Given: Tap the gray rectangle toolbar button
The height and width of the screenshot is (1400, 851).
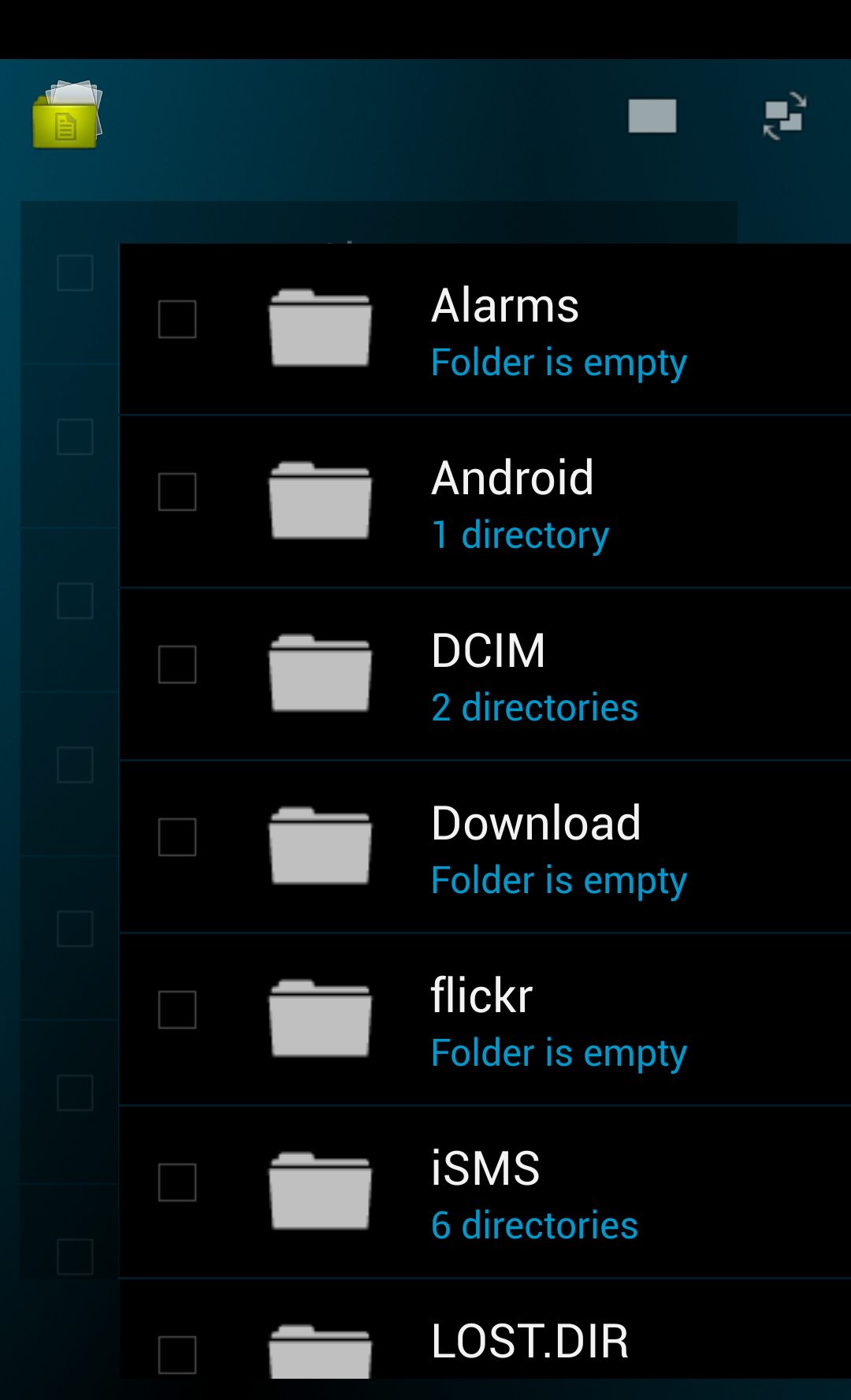Looking at the screenshot, I should point(652,116).
